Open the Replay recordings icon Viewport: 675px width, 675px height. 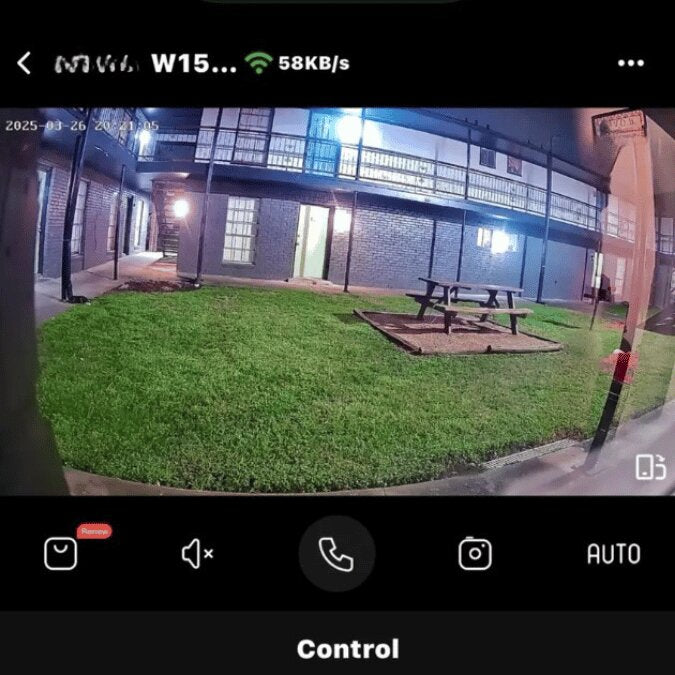[x=61, y=553]
